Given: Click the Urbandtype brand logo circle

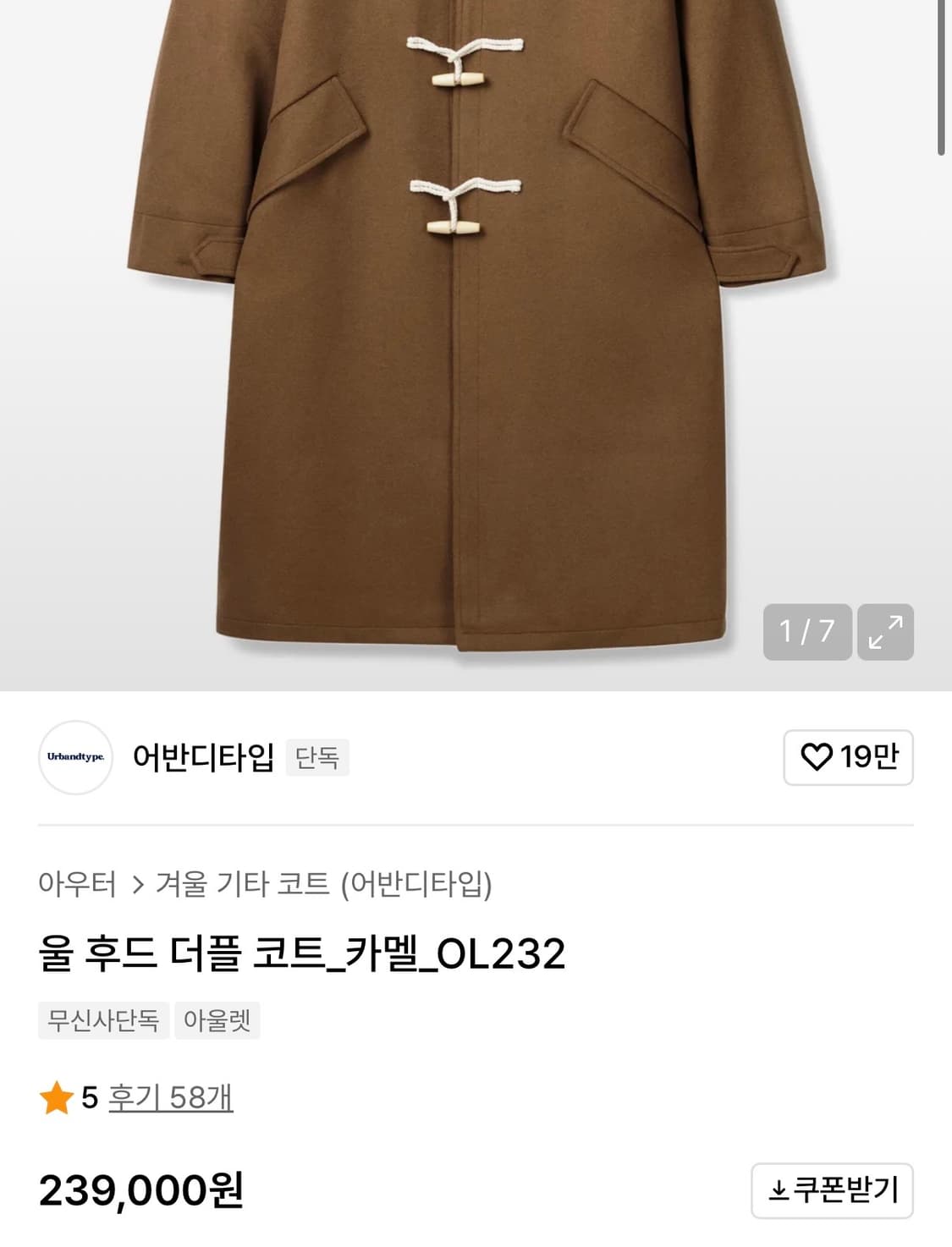Looking at the screenshot, I should (x=77, y=759).
